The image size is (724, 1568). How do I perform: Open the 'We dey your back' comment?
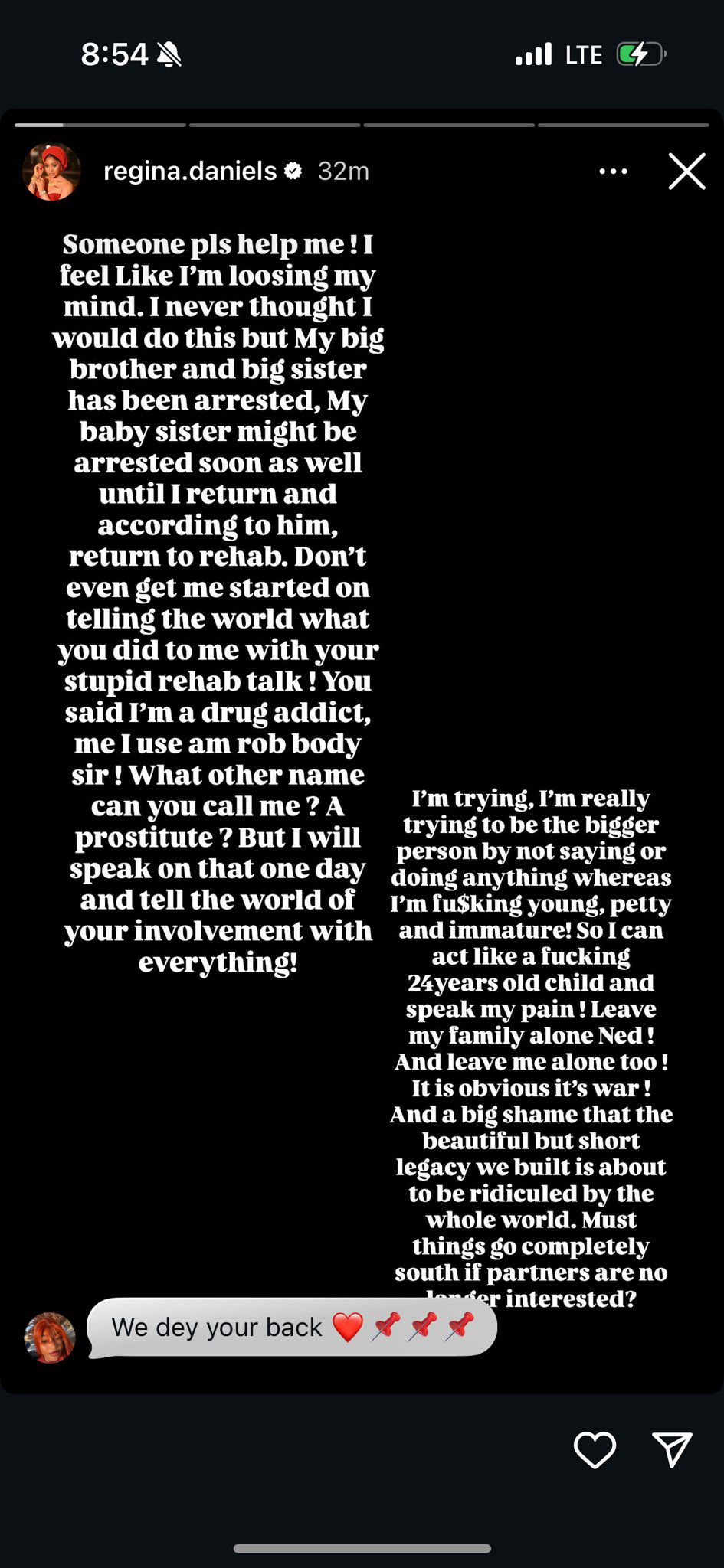(x=291, y=1327)
